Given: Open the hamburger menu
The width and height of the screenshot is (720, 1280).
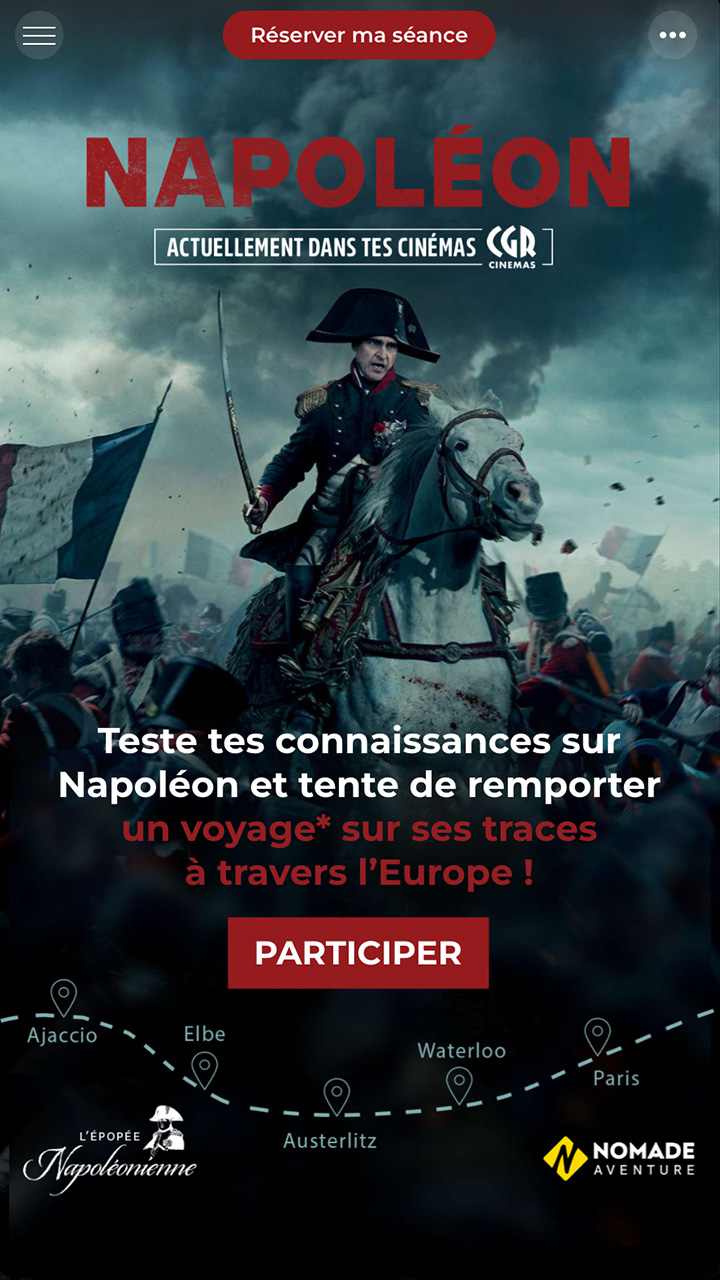Looking at the screenshot, I should coord(39,35).
